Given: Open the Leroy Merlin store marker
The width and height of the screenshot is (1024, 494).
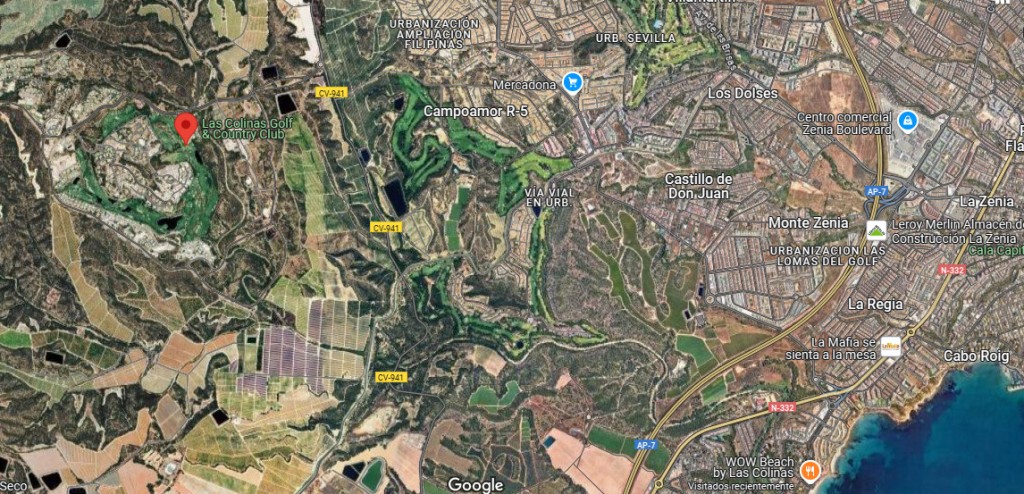Looking at the screenshot, I should 876,230.
